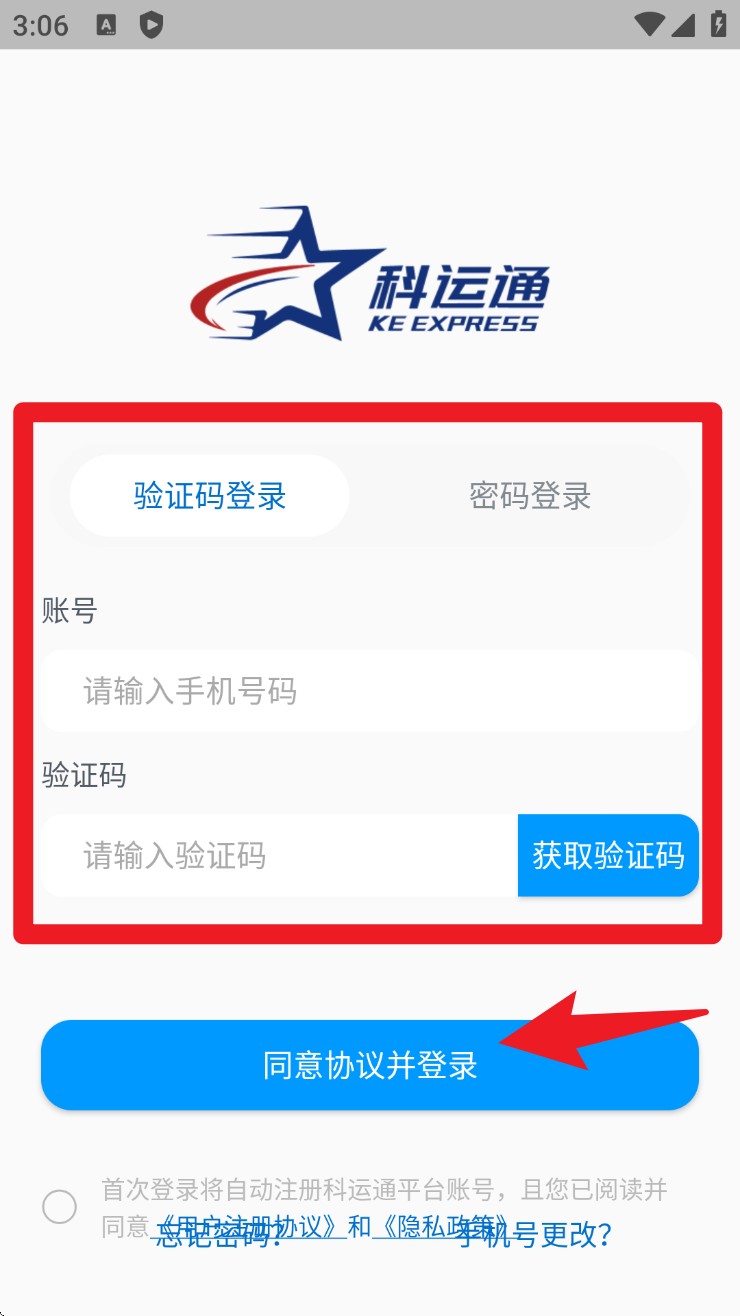Focus the 请输入验证码 code field
The image size is (740, 1316).
(280, 856)
